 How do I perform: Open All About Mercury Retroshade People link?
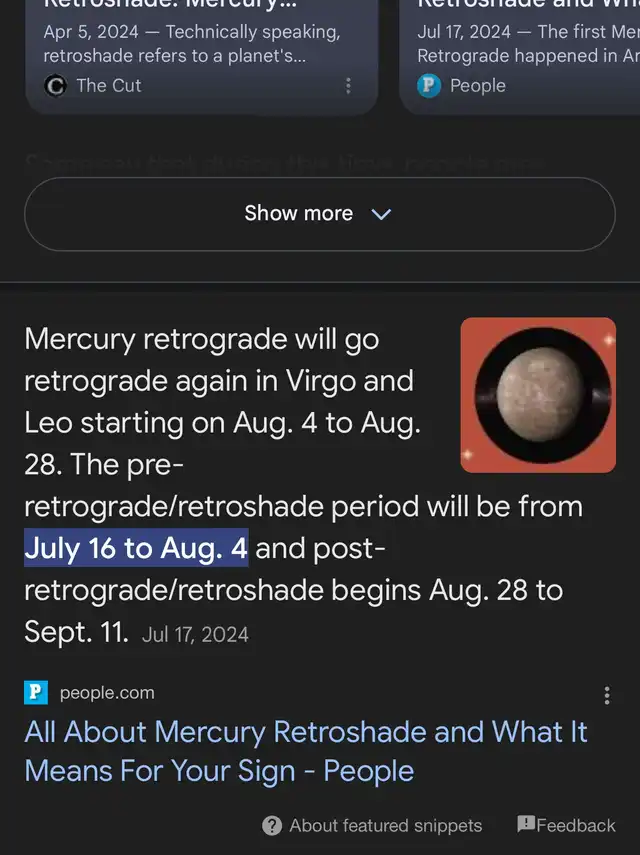(x=305, y=751)
